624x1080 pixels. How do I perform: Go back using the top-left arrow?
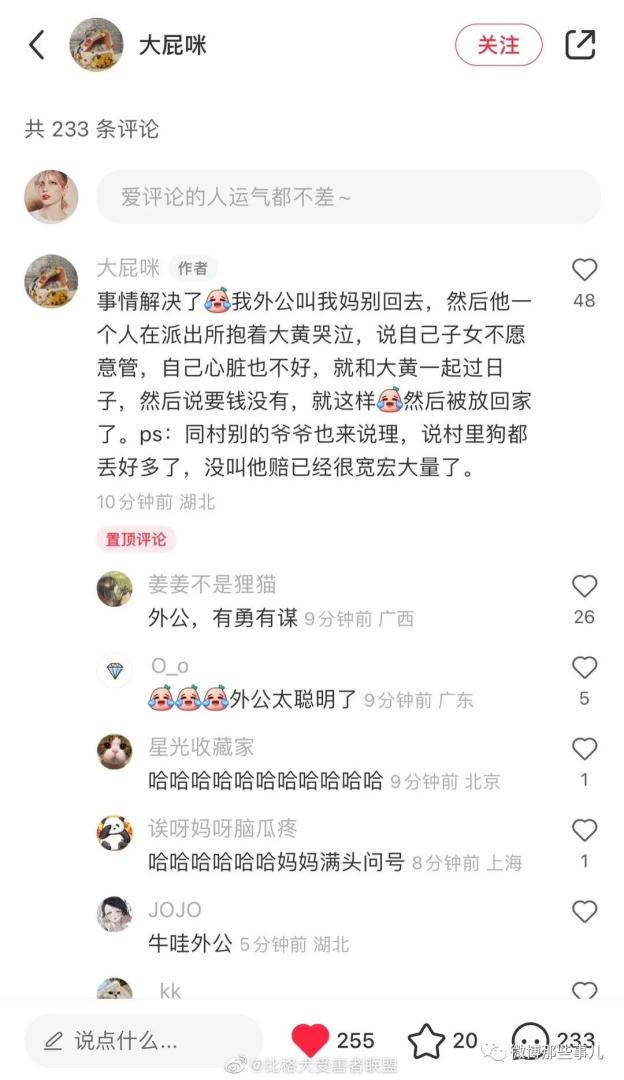pos(37,45)
